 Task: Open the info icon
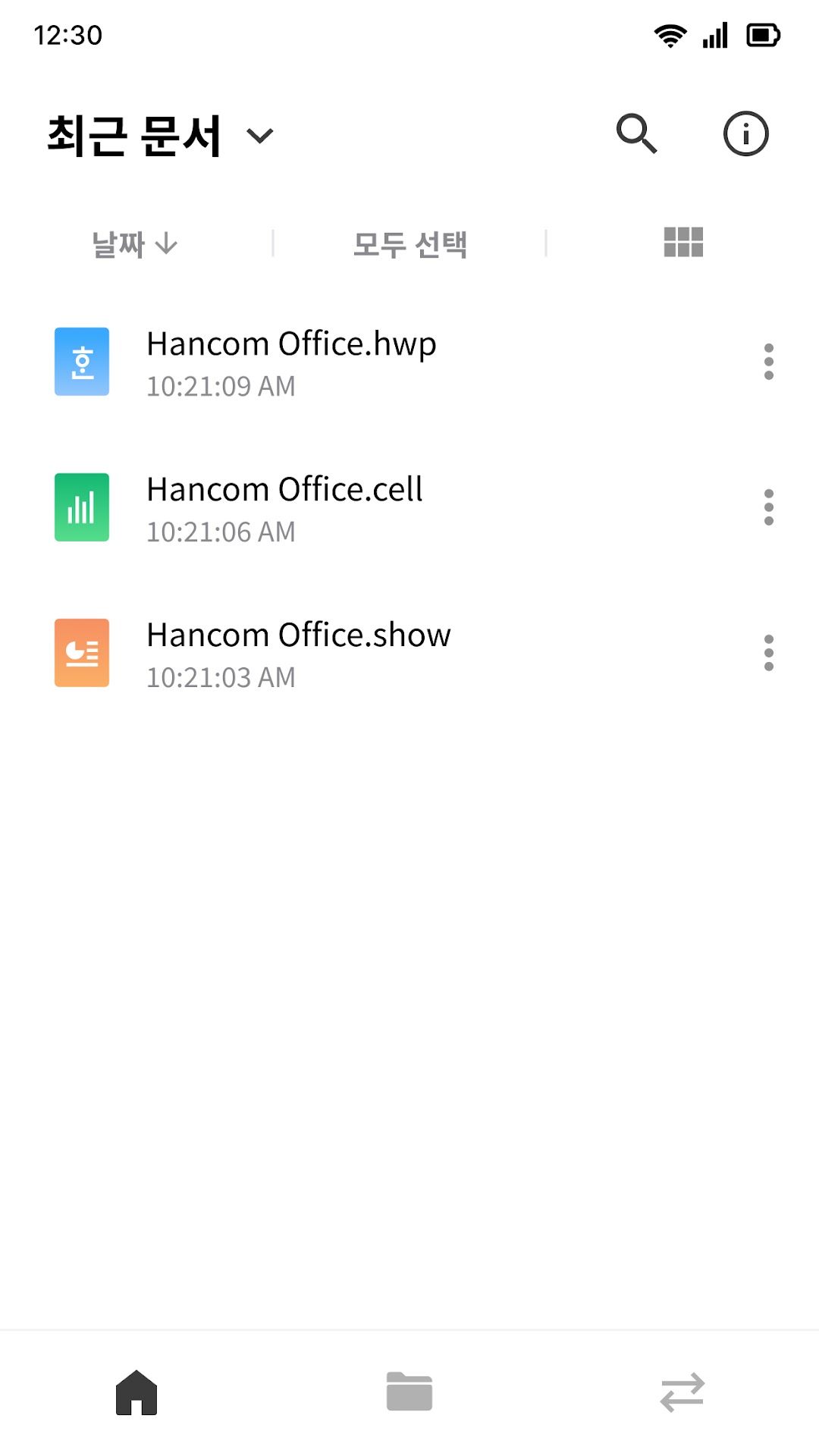point(745,134)
